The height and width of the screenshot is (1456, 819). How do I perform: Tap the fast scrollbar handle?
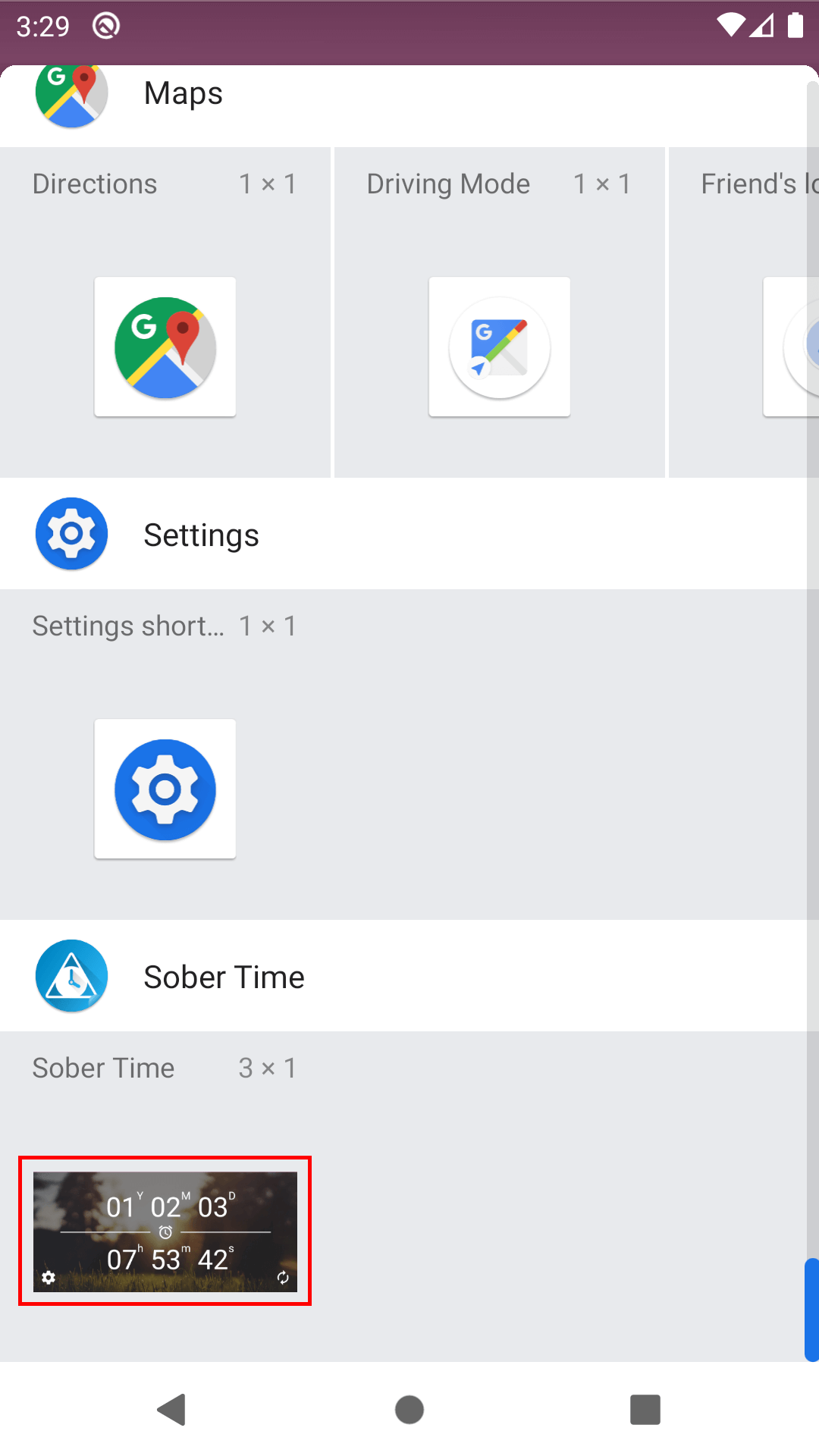pos(811,1310)
